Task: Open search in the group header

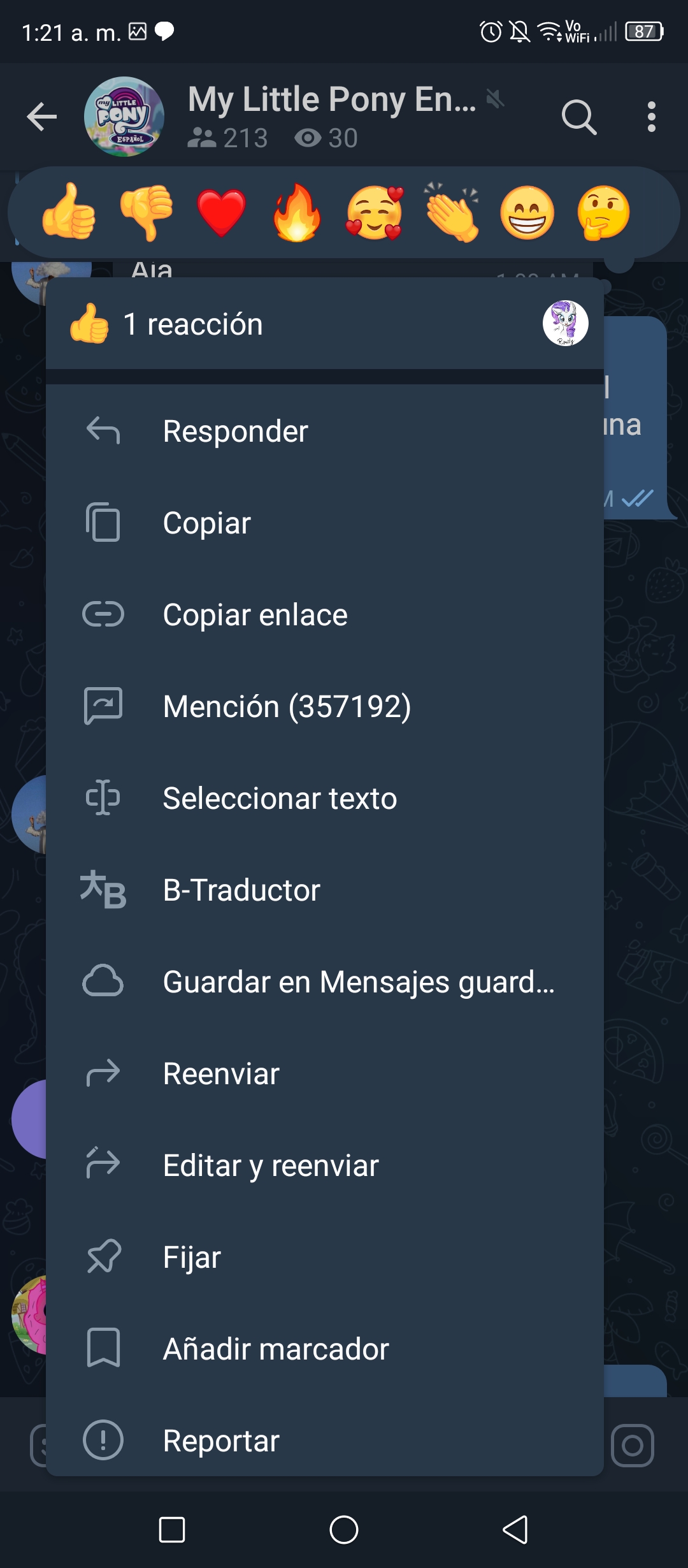Action: [579, 117]
